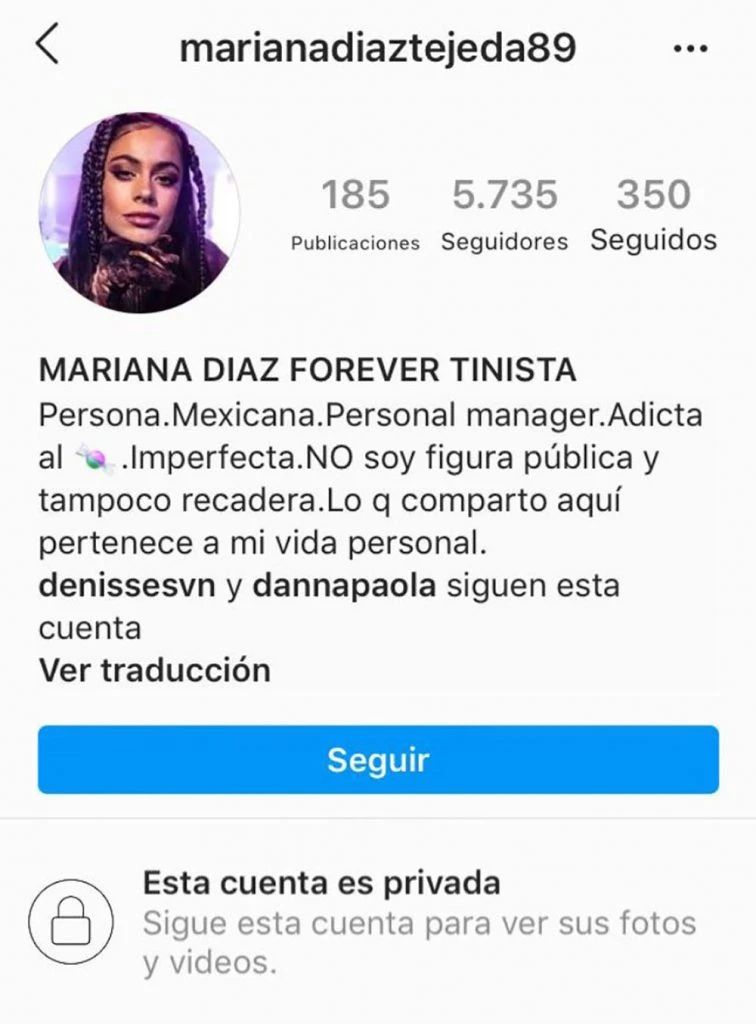The width and height of the screenshot is (756, 1024).
Task: View the 5.735 Seguidores list
Action: coord(504,214)
